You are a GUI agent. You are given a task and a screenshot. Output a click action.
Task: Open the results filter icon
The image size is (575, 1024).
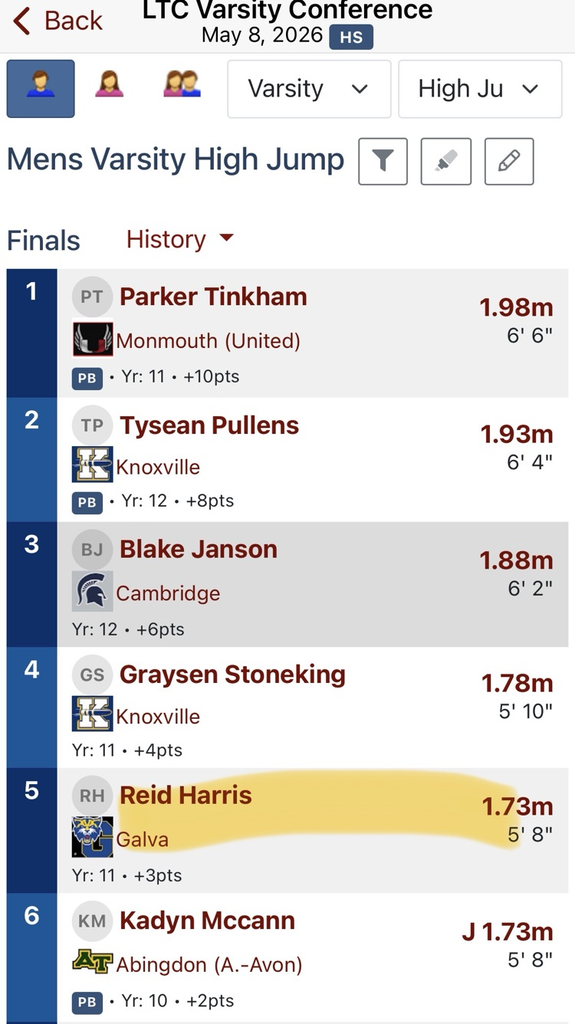coord(383,161)
